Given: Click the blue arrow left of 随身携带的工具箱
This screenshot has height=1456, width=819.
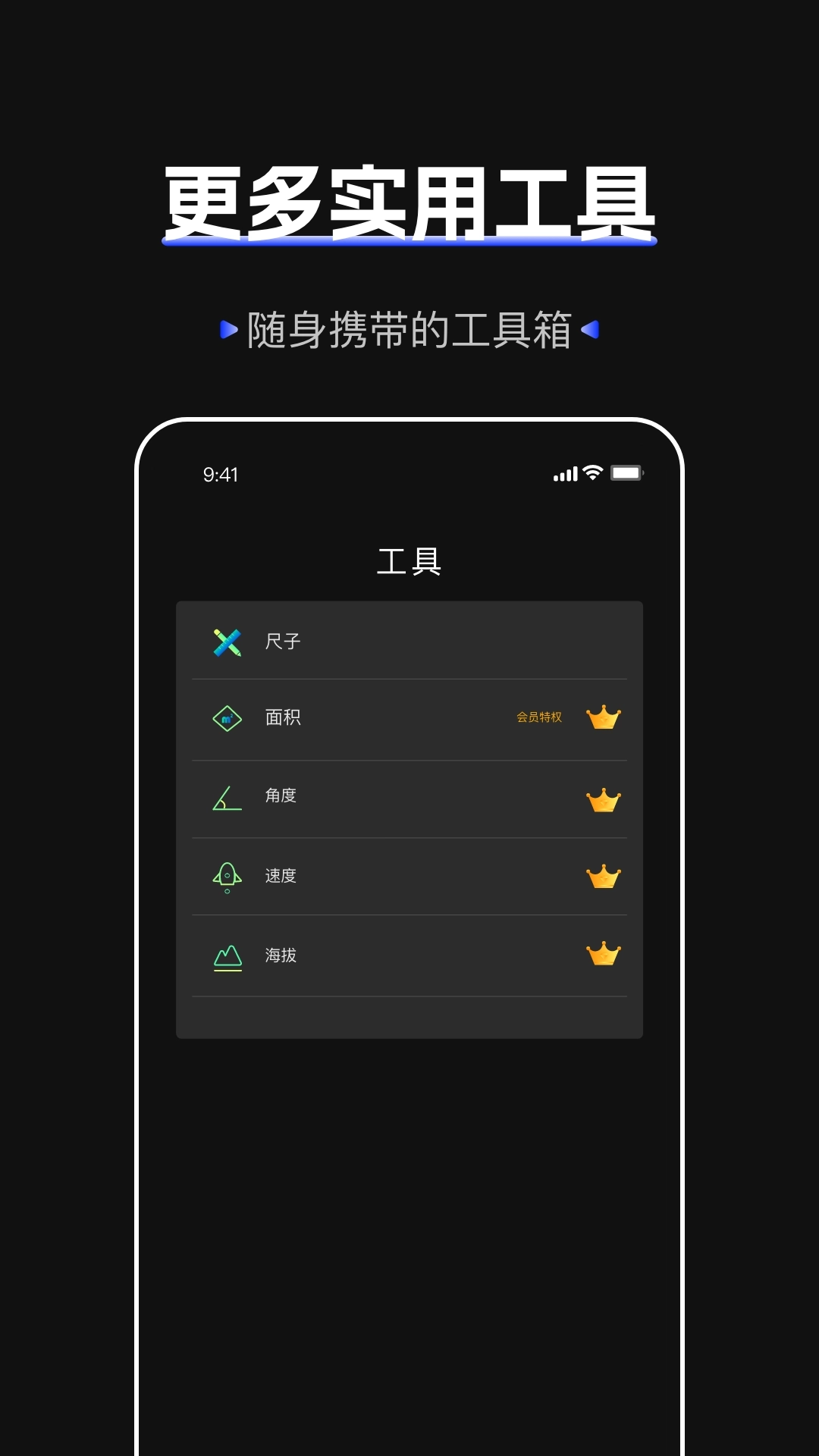Looking at the screenshot, I should [x=227, y=328].
